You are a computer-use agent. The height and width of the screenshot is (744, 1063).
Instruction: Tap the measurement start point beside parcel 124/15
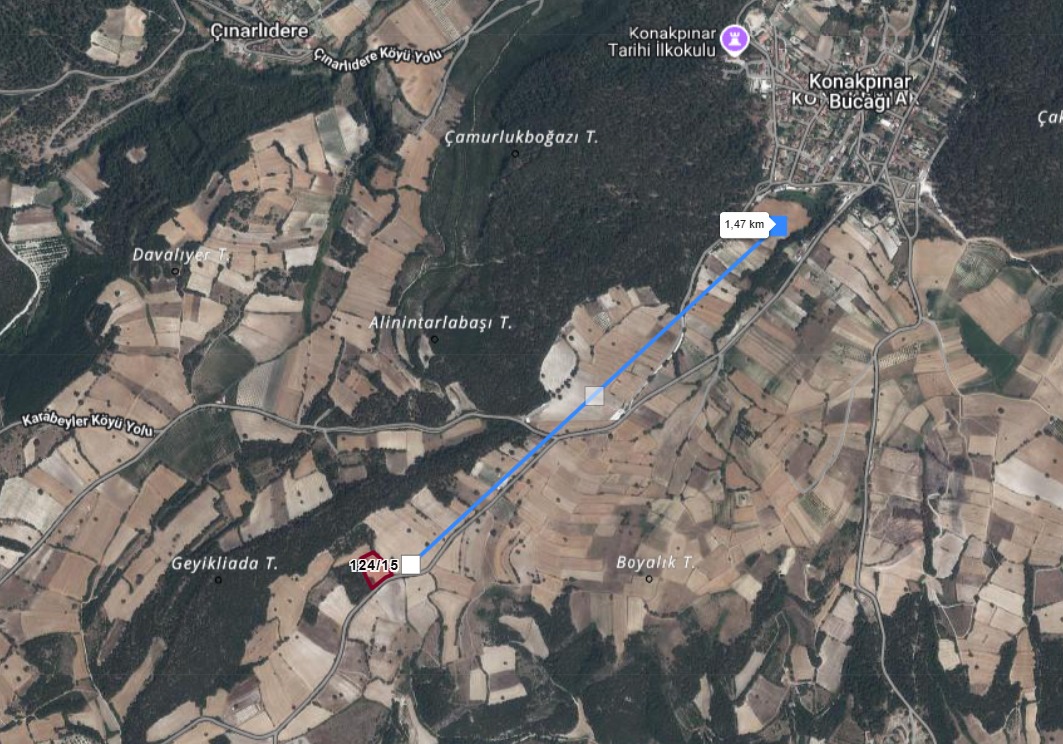pos(410,565)
